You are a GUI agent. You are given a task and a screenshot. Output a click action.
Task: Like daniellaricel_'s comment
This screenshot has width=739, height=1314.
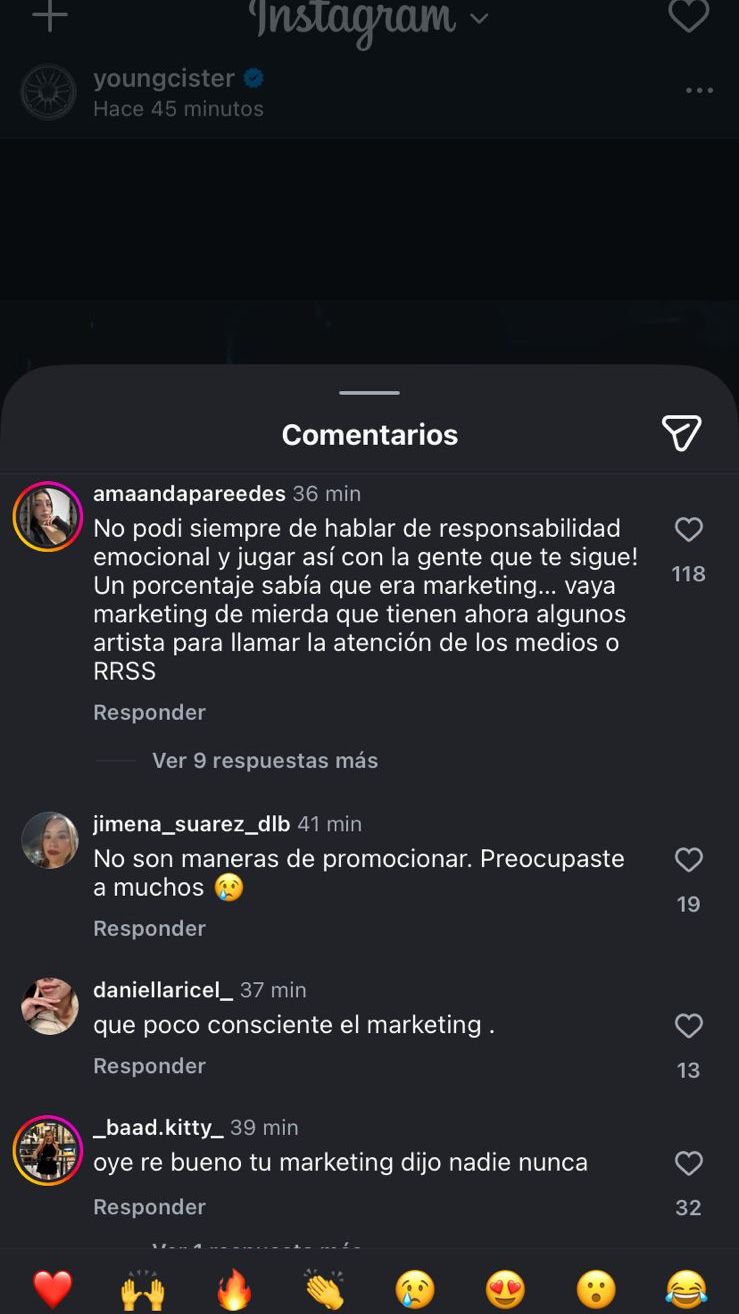(688, 1026)
